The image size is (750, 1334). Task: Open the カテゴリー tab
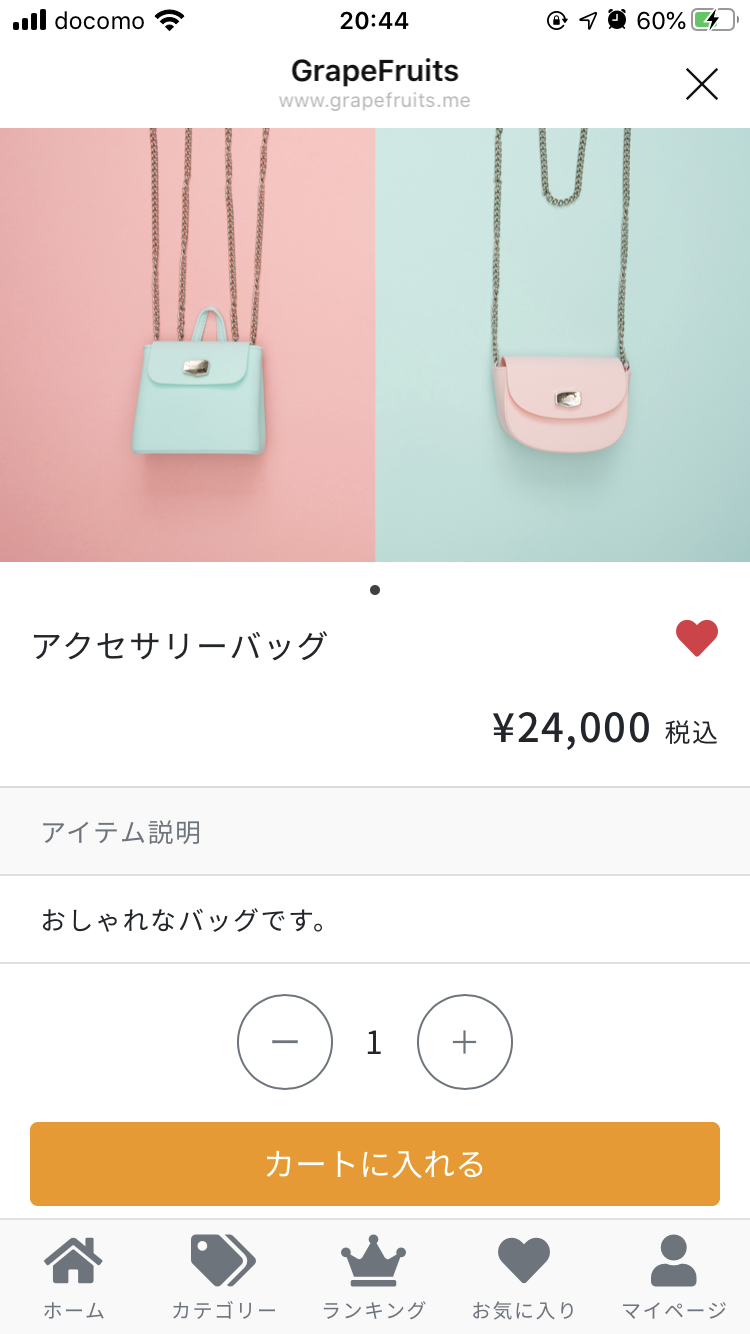point(224,1277)
